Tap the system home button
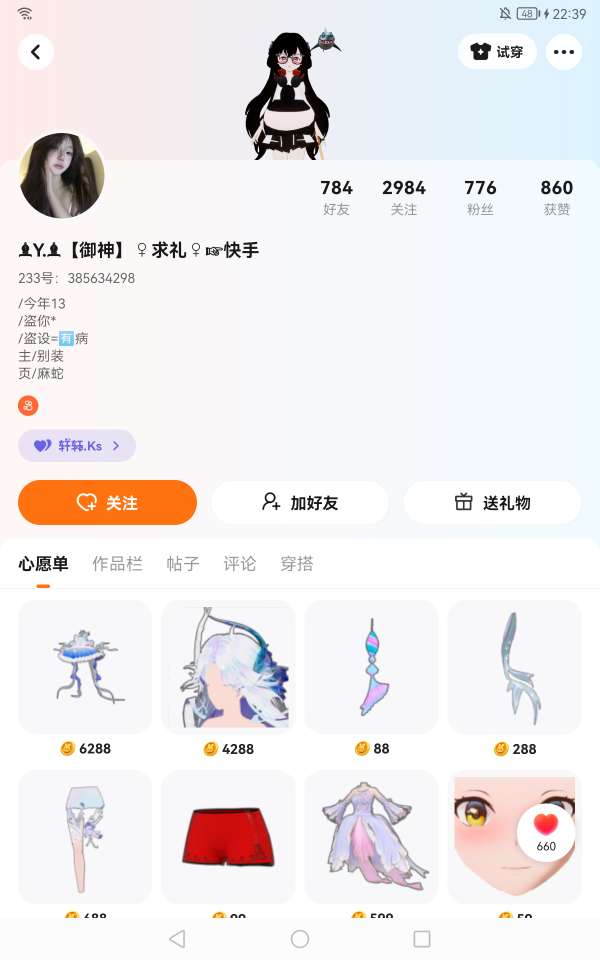Screen dimensions: 600x960 point(300,939)
